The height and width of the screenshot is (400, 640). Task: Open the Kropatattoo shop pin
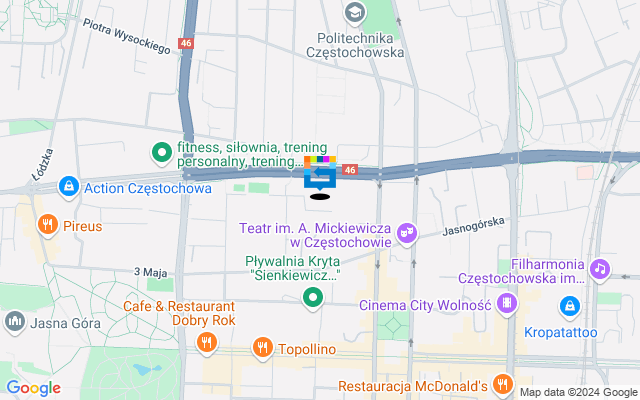point(569,305)
